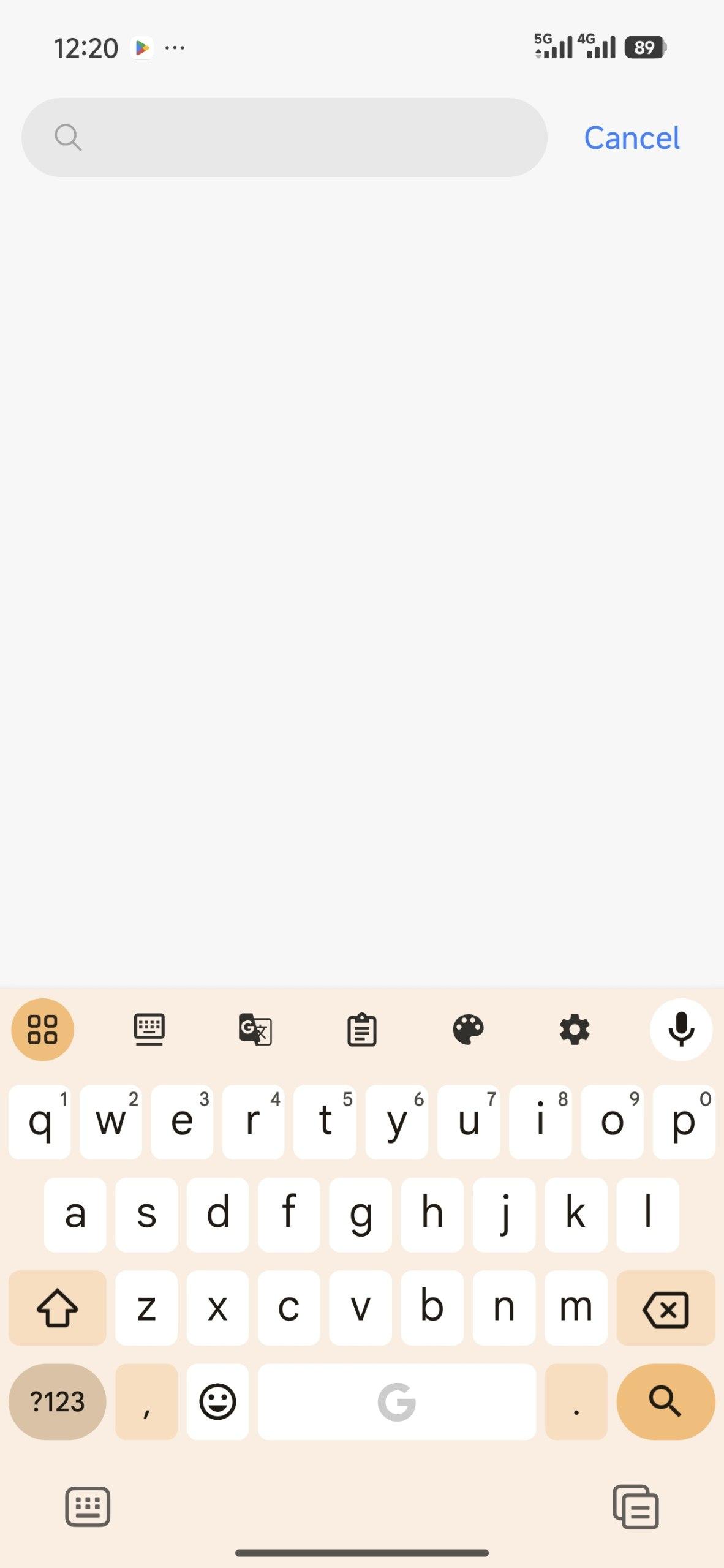Tap the Google spacebar

[x=397, y=1401]
